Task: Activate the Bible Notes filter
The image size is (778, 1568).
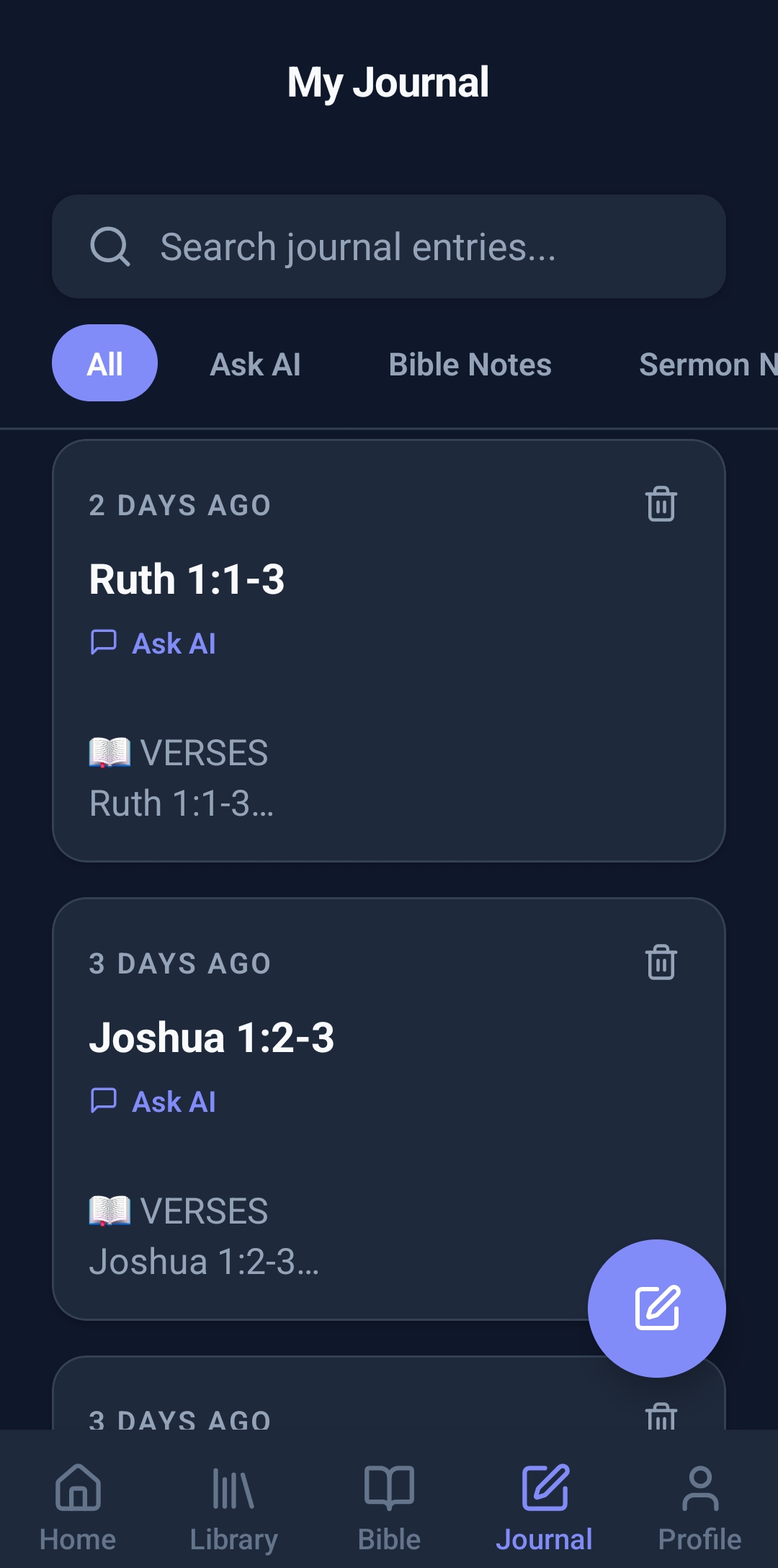Action: tap(470, 364)
